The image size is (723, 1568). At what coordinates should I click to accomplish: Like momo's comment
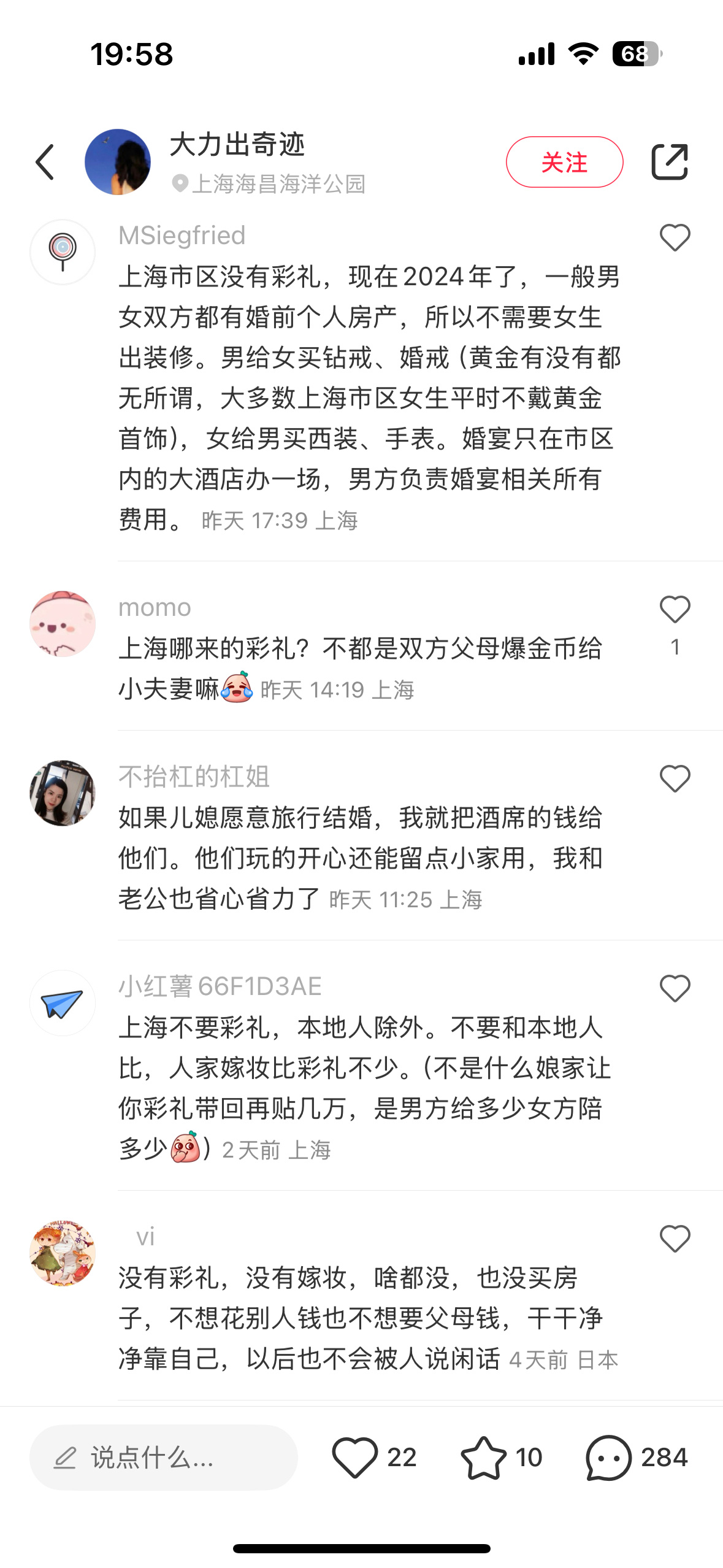(675, 610)
